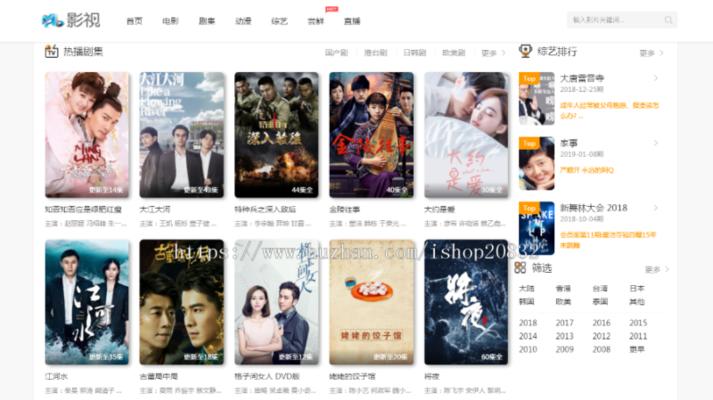Select year 2017 in the 筛选 filter
713x400 pixels.
click(565, 323)
